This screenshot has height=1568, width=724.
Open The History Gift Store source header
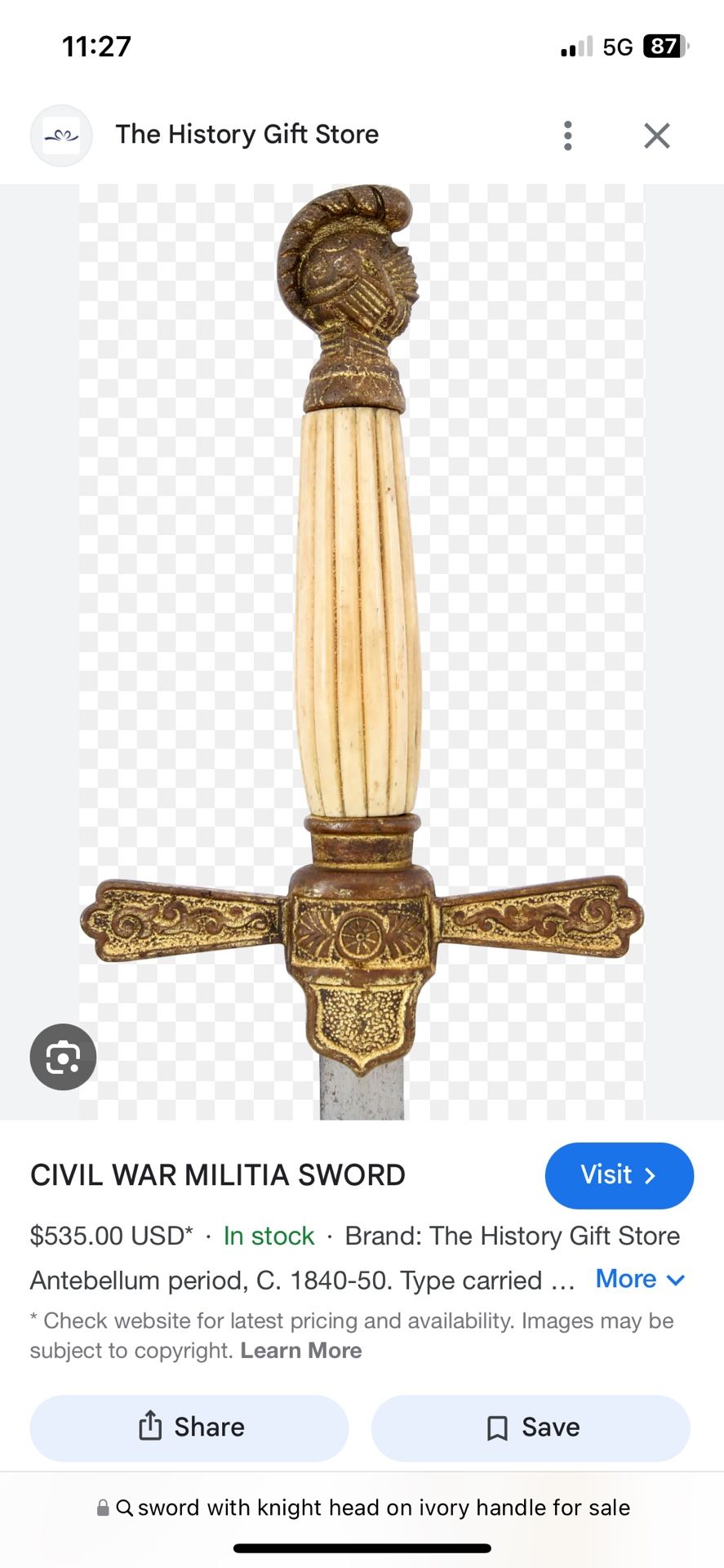(x=247, y=135)
